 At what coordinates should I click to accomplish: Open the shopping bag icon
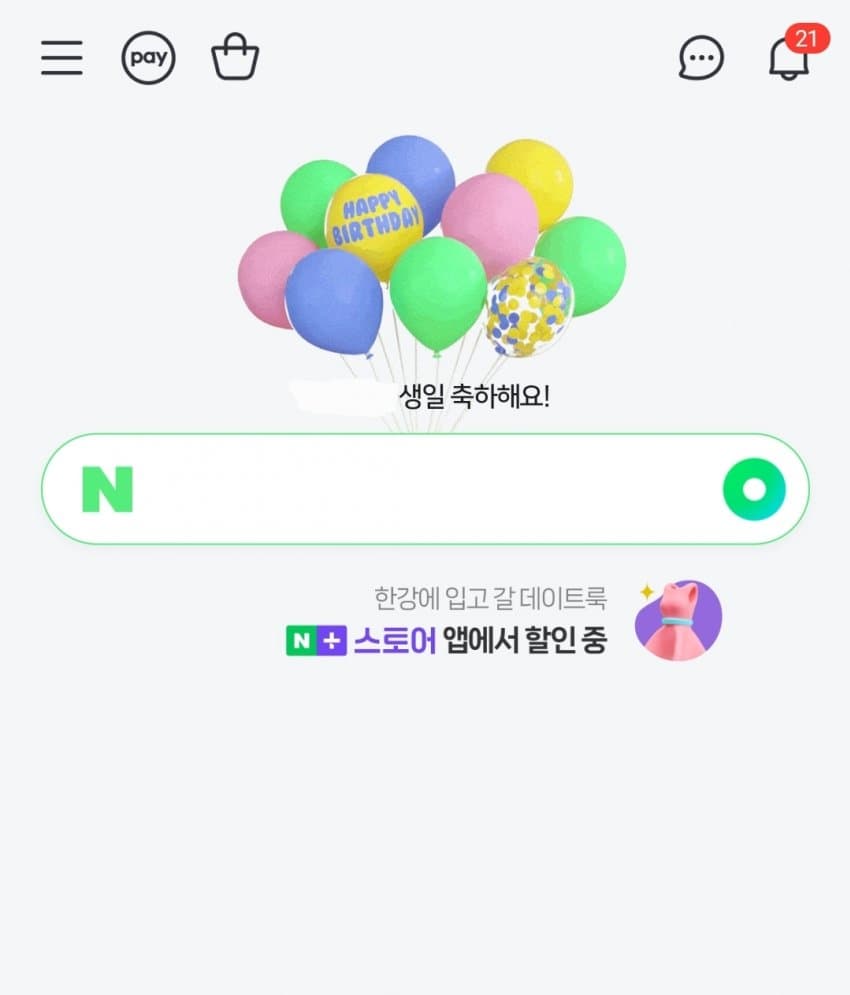point(235,58)
